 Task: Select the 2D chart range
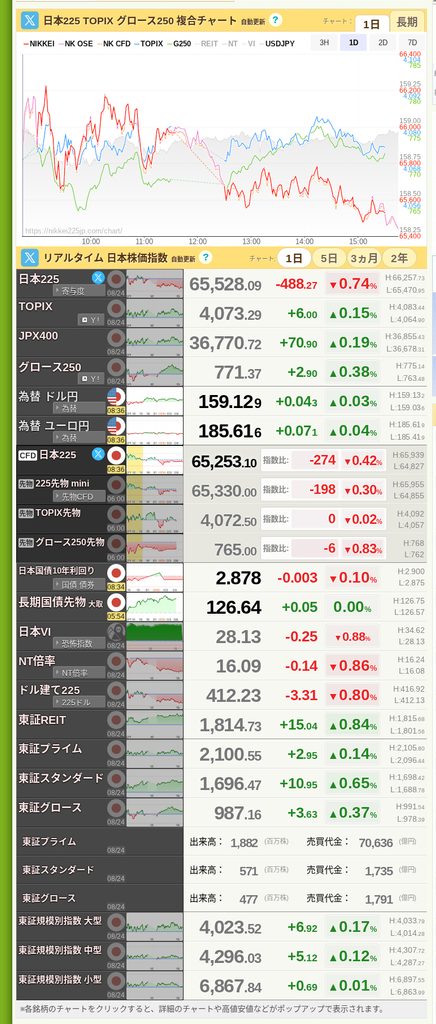[x=382, y=44]
